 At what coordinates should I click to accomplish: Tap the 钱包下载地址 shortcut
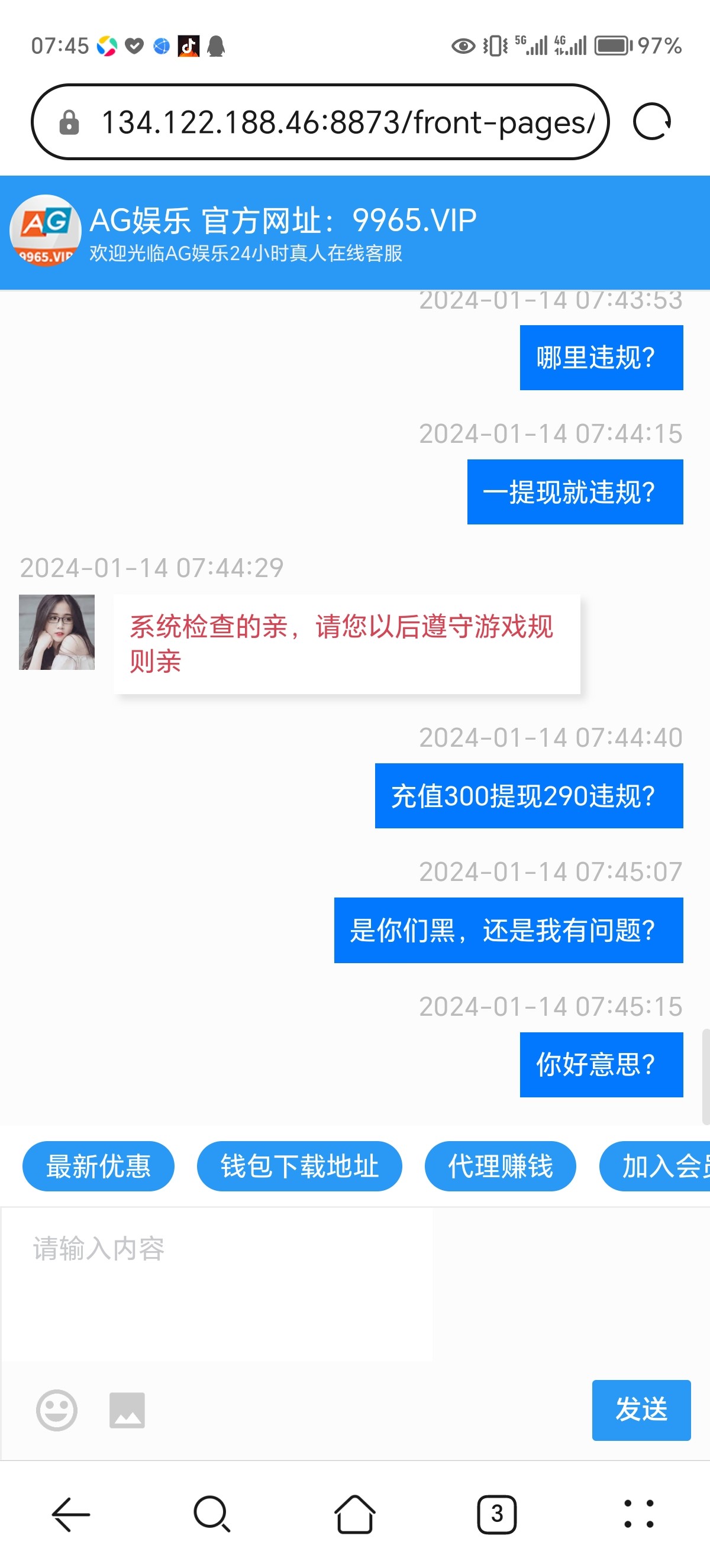point(299,1165)
